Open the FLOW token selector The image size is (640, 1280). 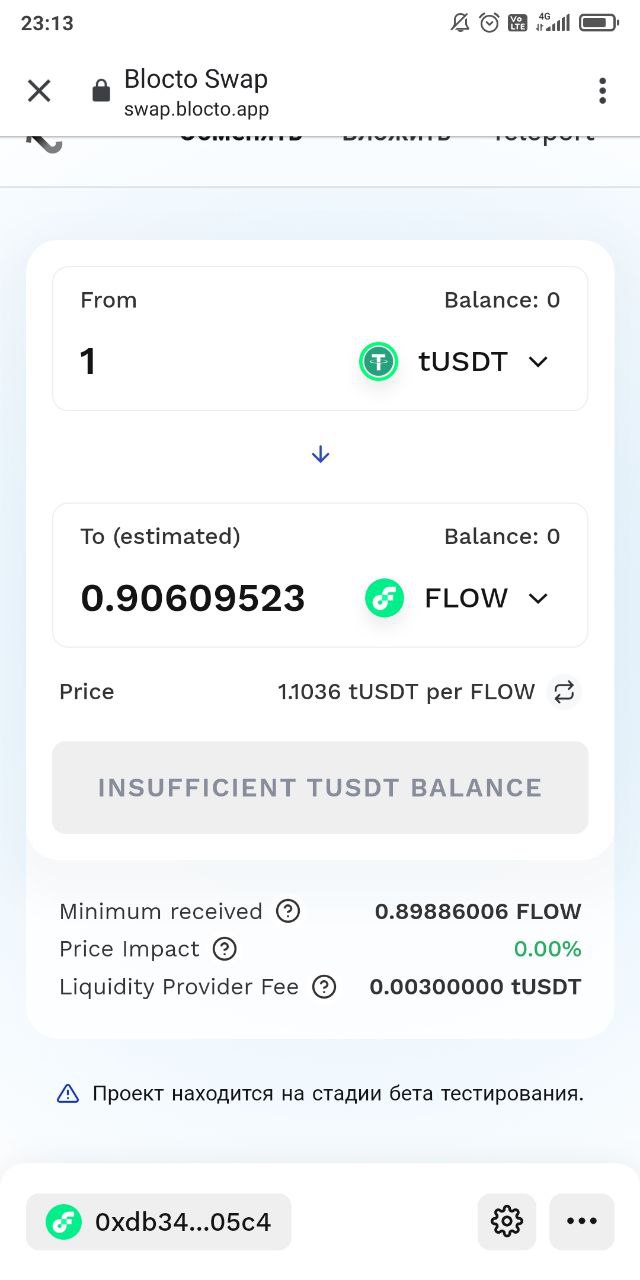[x=458, y=598]
